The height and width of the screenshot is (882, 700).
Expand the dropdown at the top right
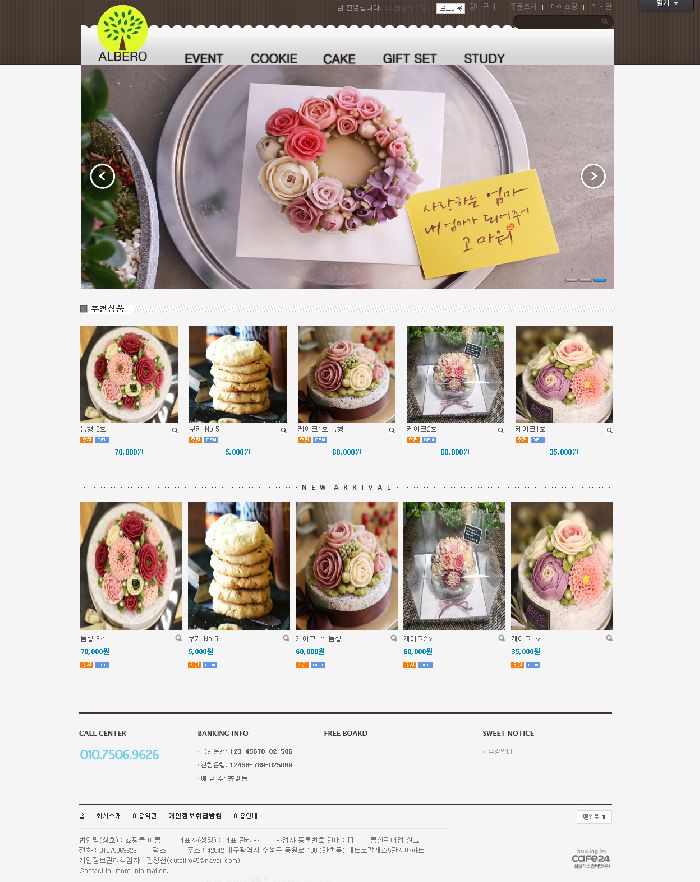(x=666, y=5)
